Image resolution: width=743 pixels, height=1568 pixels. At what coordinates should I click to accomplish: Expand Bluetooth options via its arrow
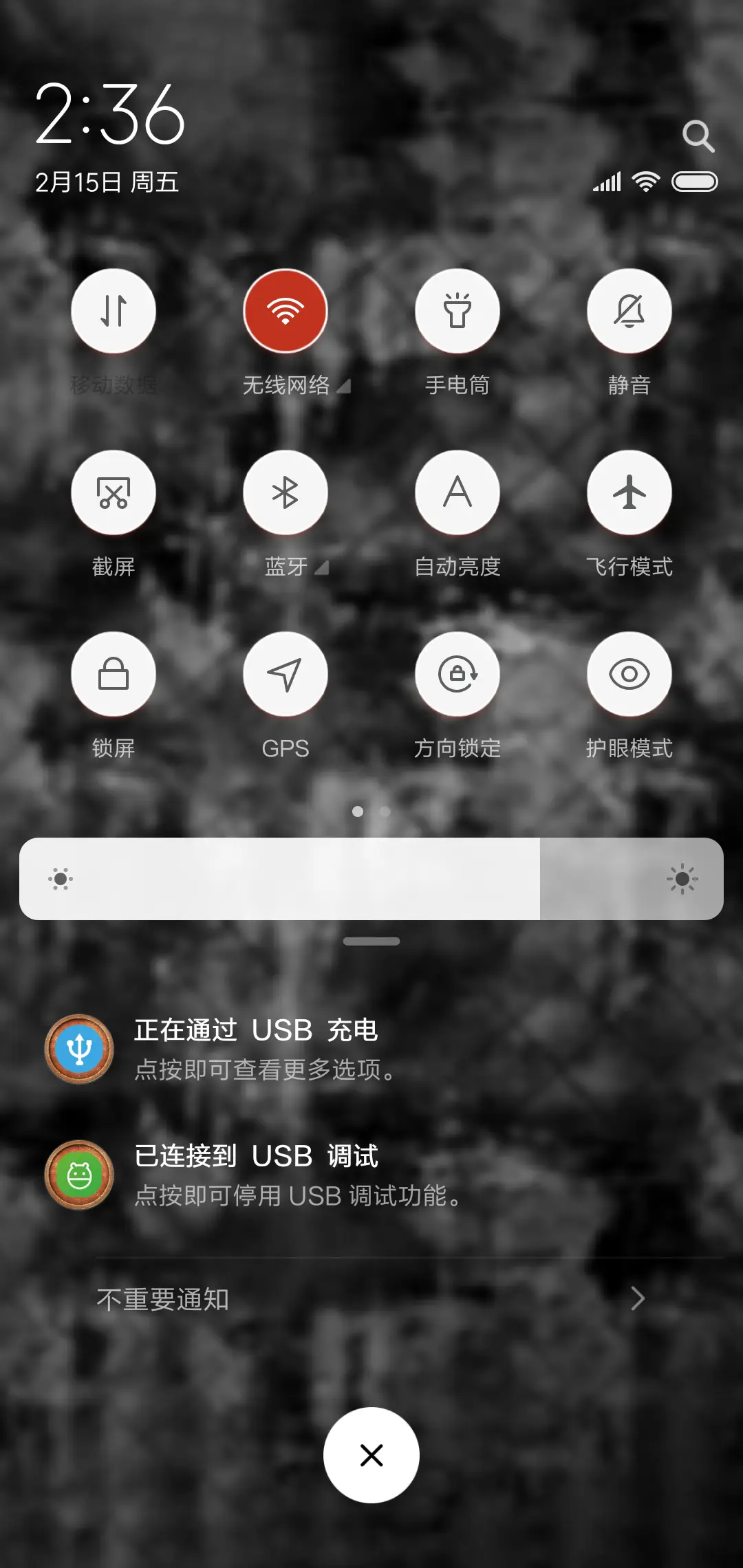coord(323,569)
